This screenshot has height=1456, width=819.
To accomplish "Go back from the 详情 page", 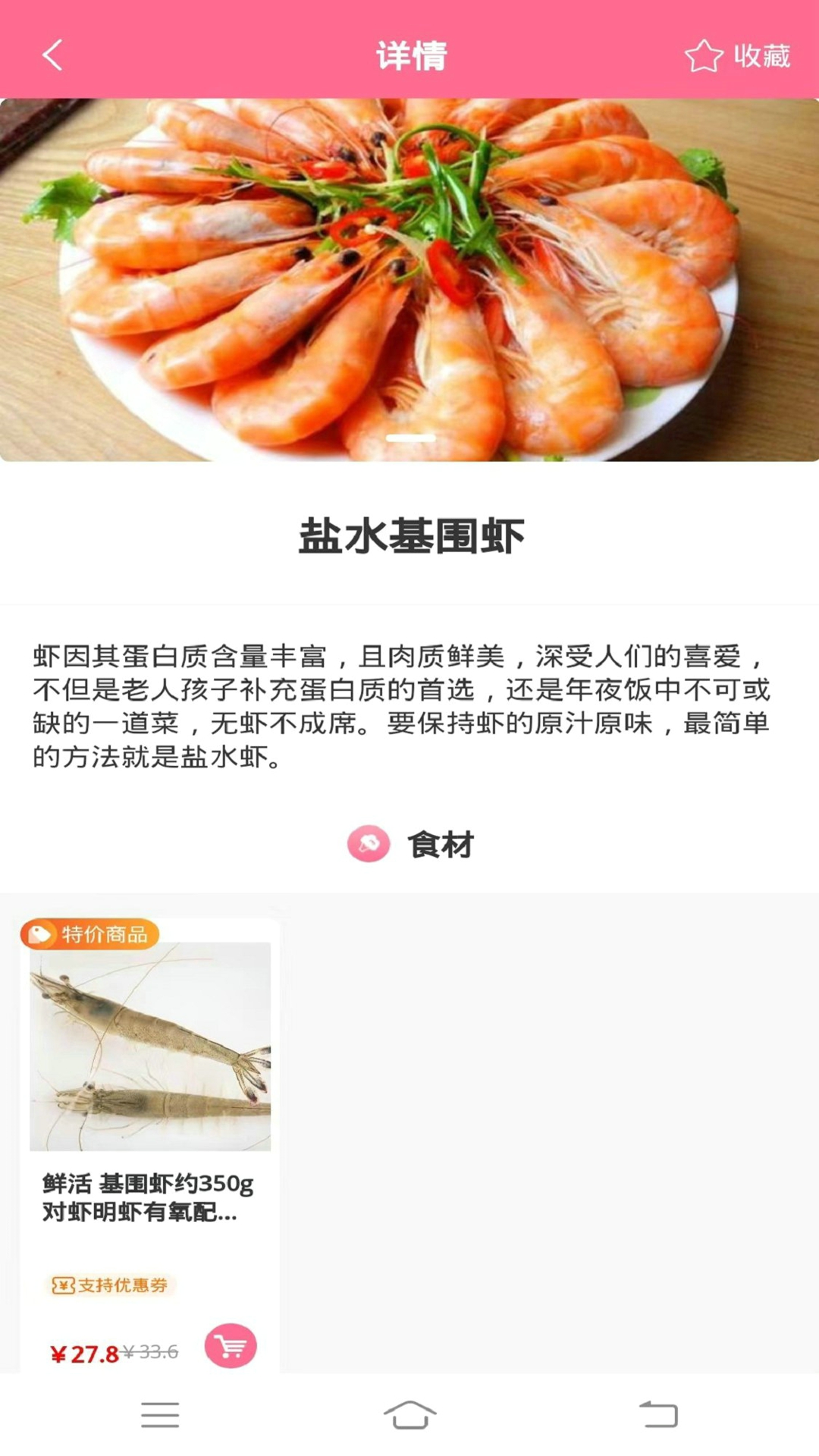I will (52, 55).
